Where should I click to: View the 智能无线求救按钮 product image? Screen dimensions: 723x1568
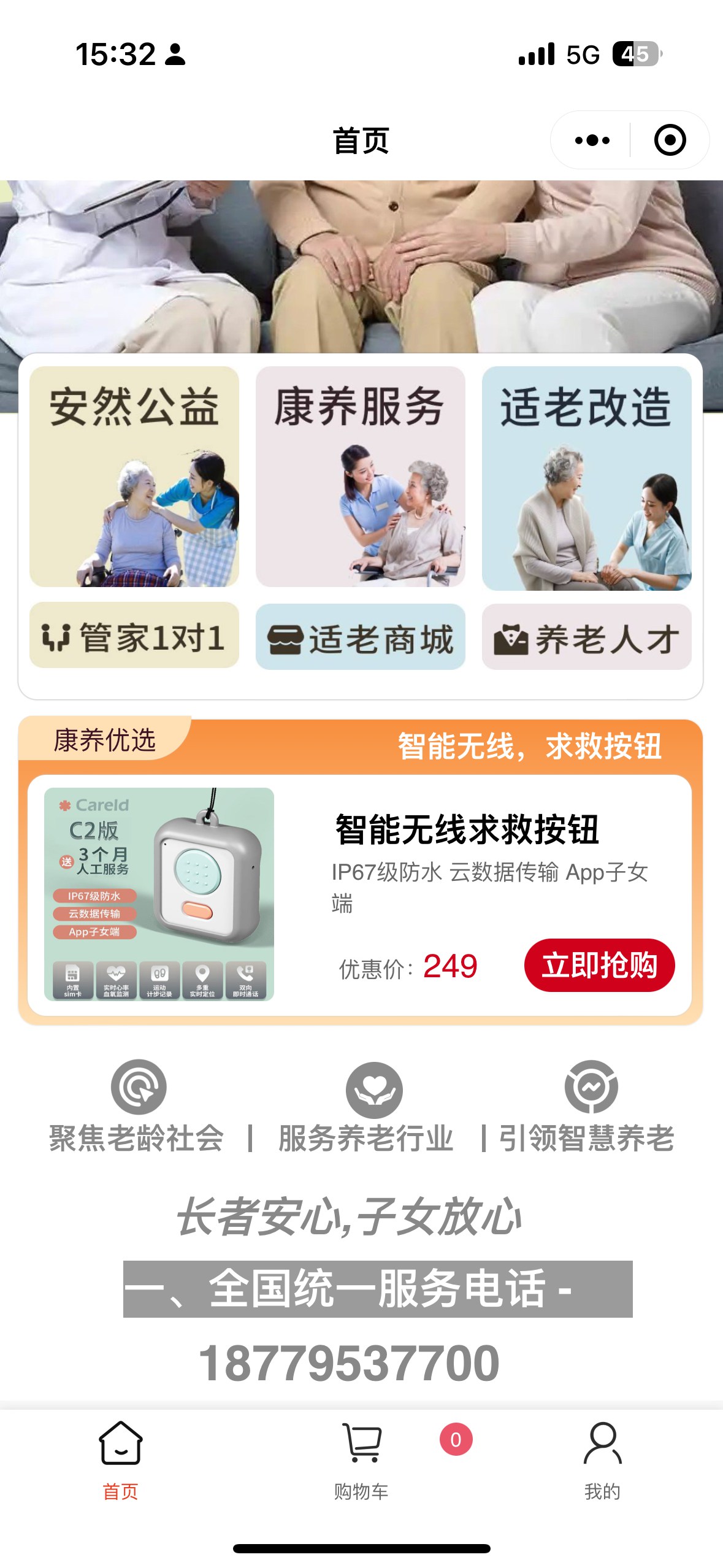click(159, 894)
